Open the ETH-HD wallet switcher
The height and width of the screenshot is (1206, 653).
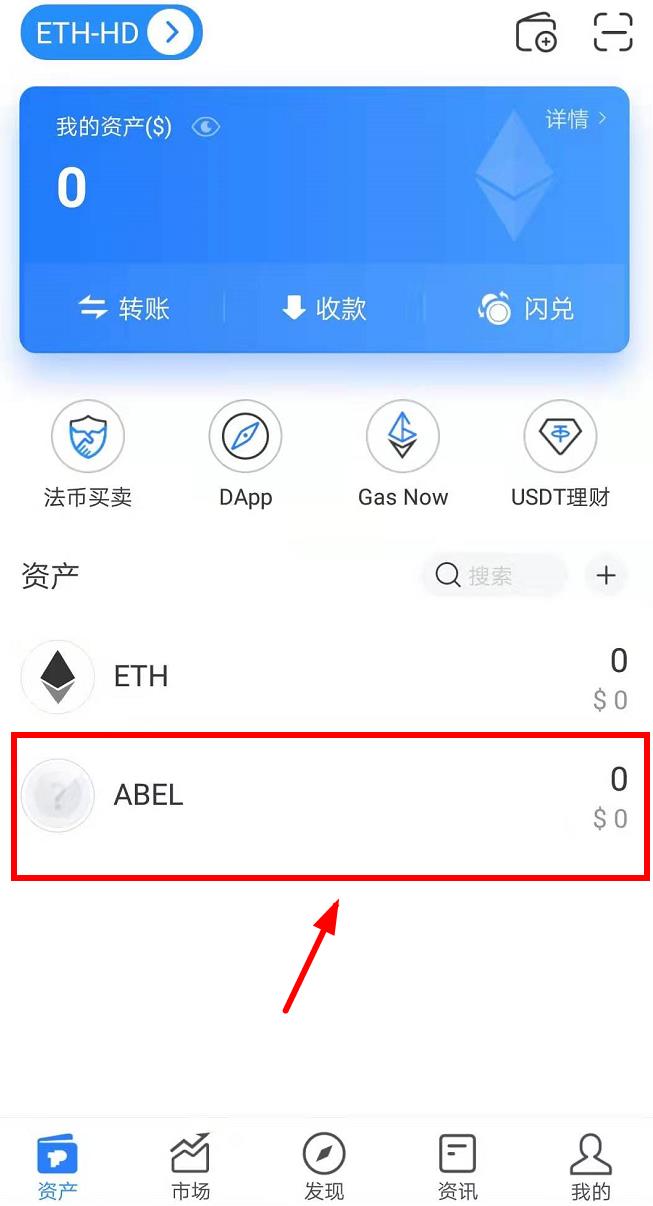pos(111,32)
